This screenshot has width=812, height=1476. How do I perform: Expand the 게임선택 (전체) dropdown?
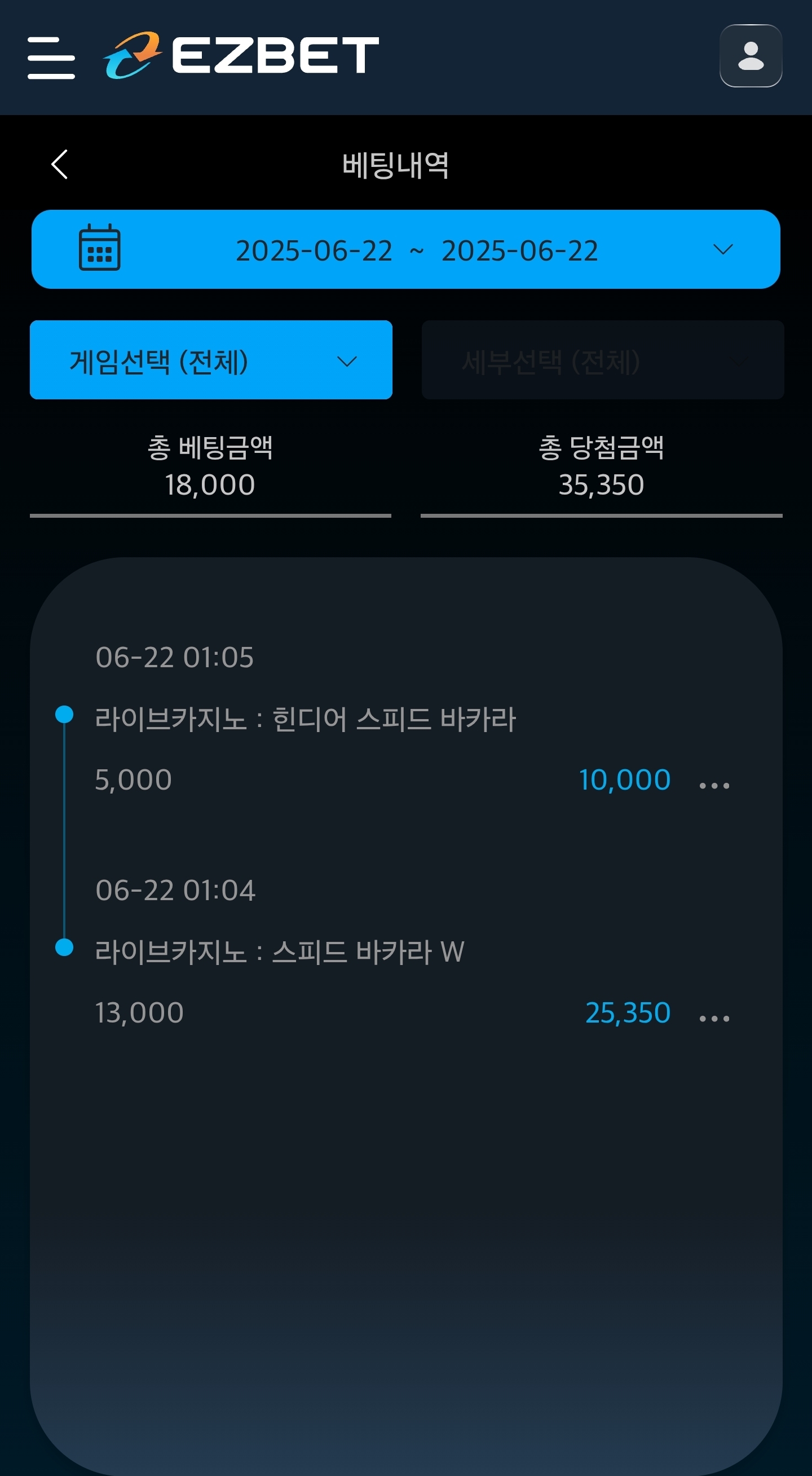(x=211, y=360)
